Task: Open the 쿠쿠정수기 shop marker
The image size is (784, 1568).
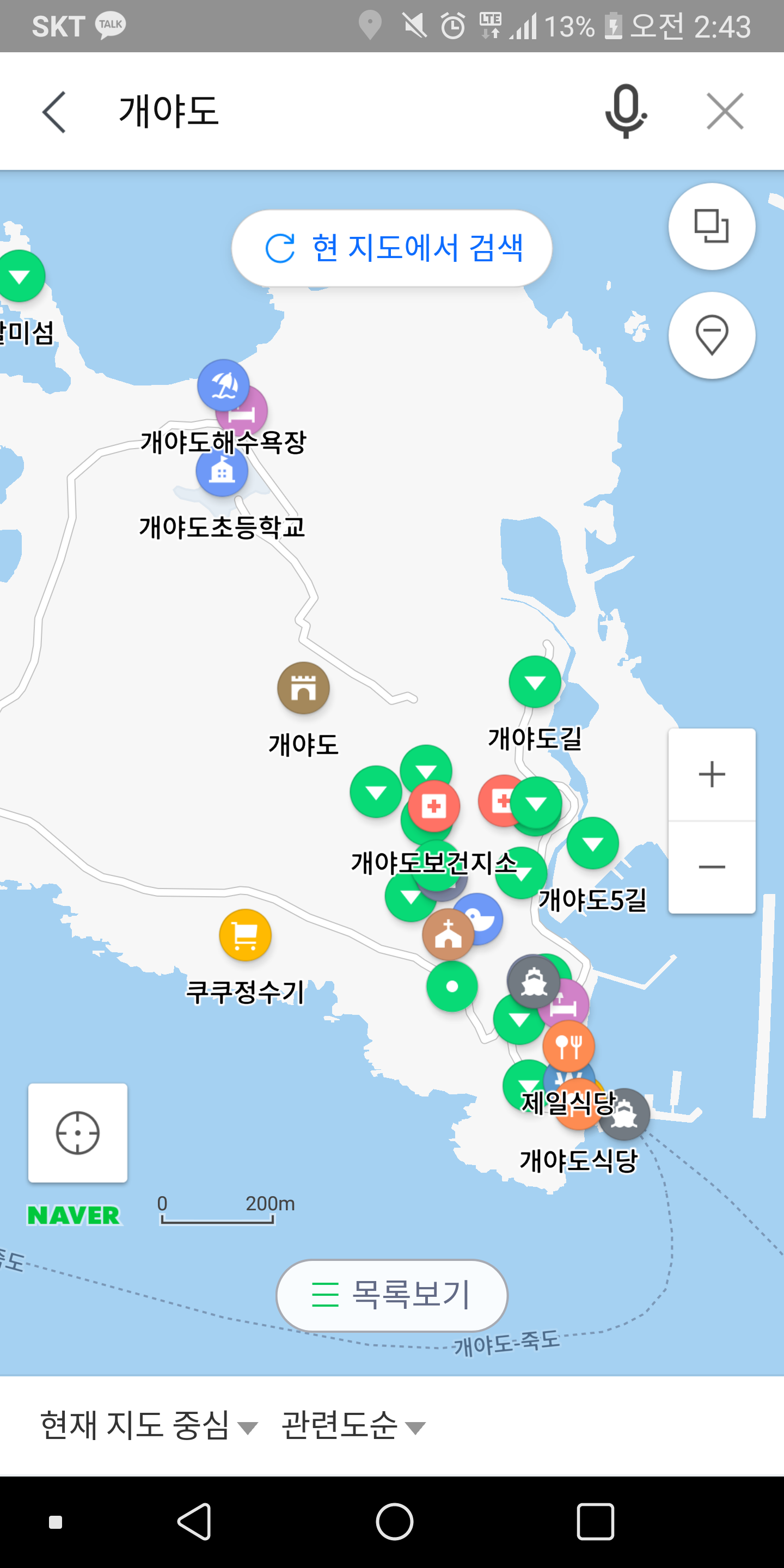Action: pos(244,935)
